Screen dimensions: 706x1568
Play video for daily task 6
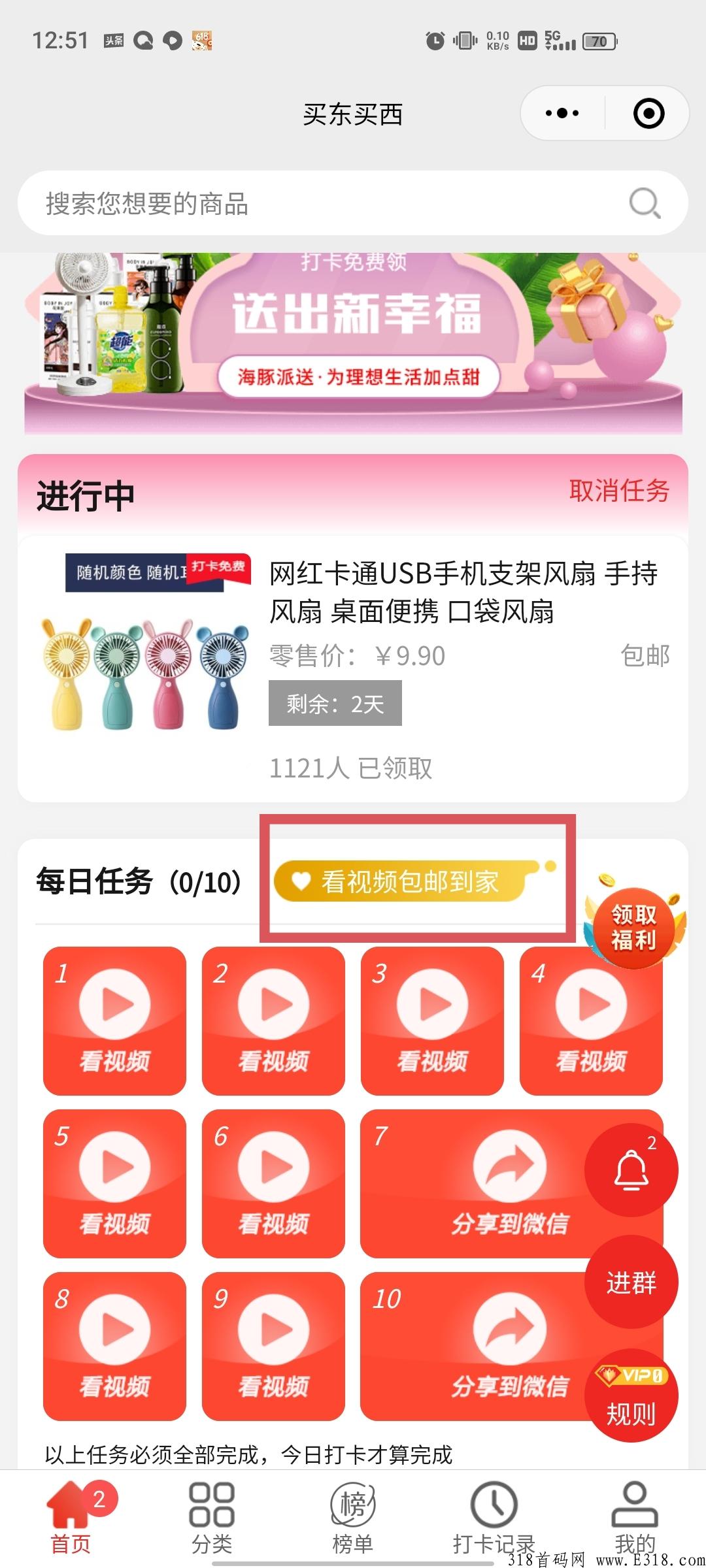(x=273, y=1183)
